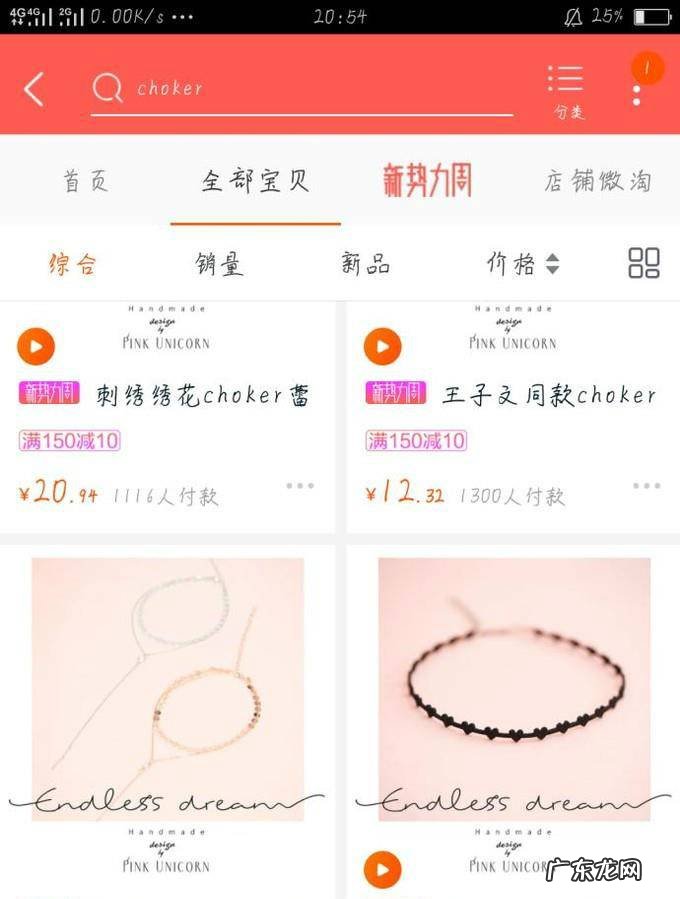
Task: Show 新品 items
Action: pos(365,264)
